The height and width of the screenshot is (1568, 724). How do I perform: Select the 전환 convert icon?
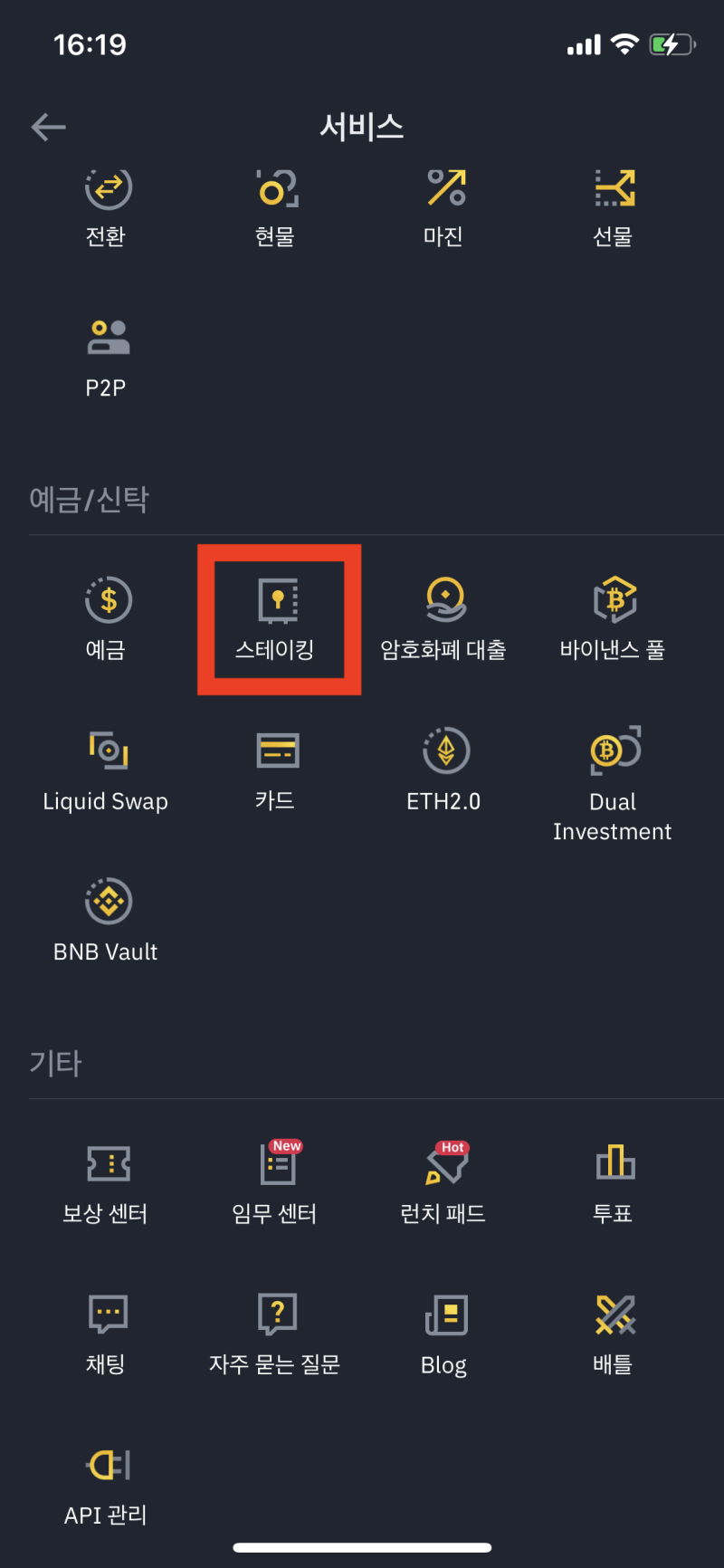(x=107, y=206)
